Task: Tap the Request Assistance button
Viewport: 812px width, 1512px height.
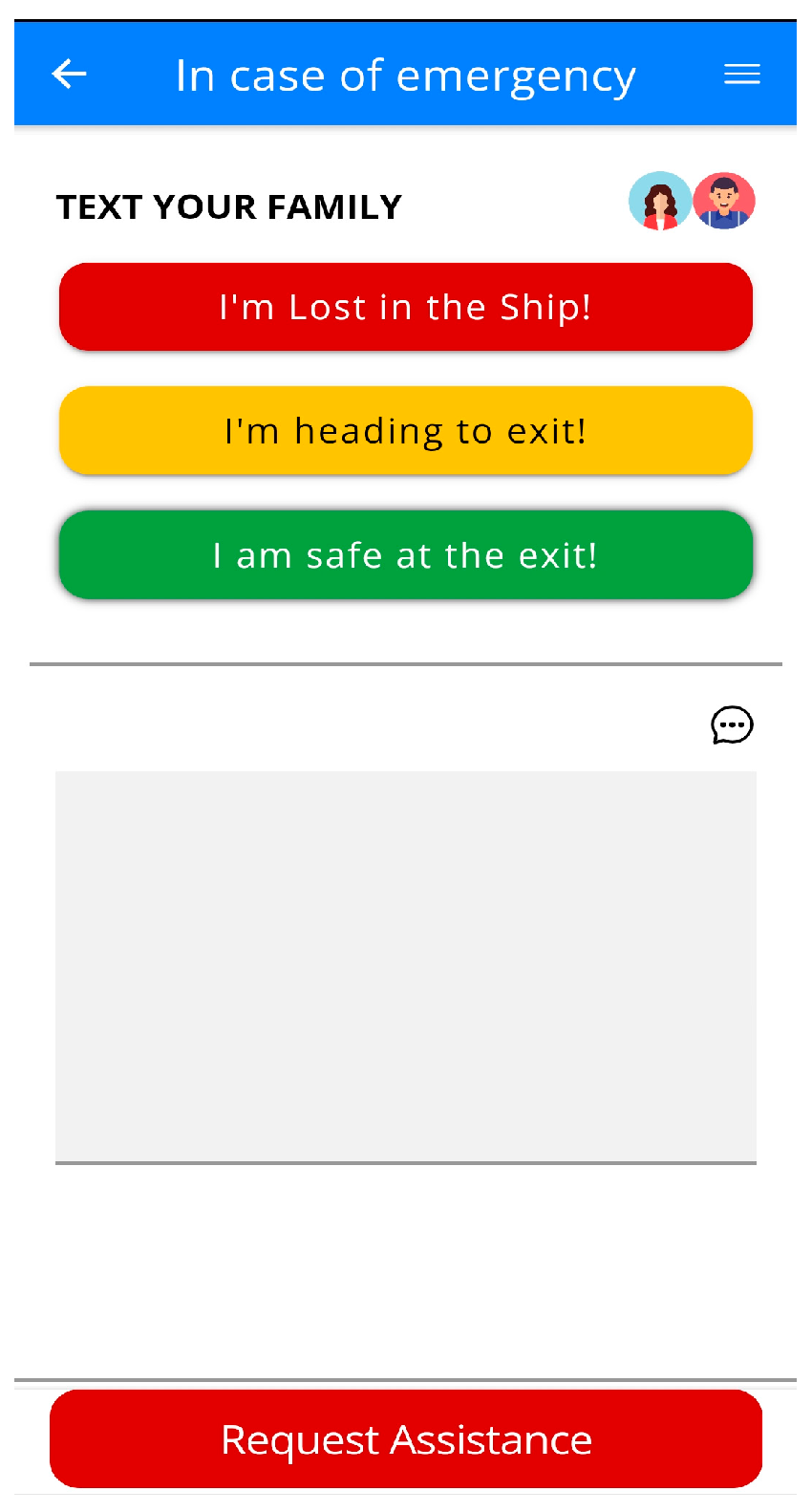Action: coord(405,1439)
